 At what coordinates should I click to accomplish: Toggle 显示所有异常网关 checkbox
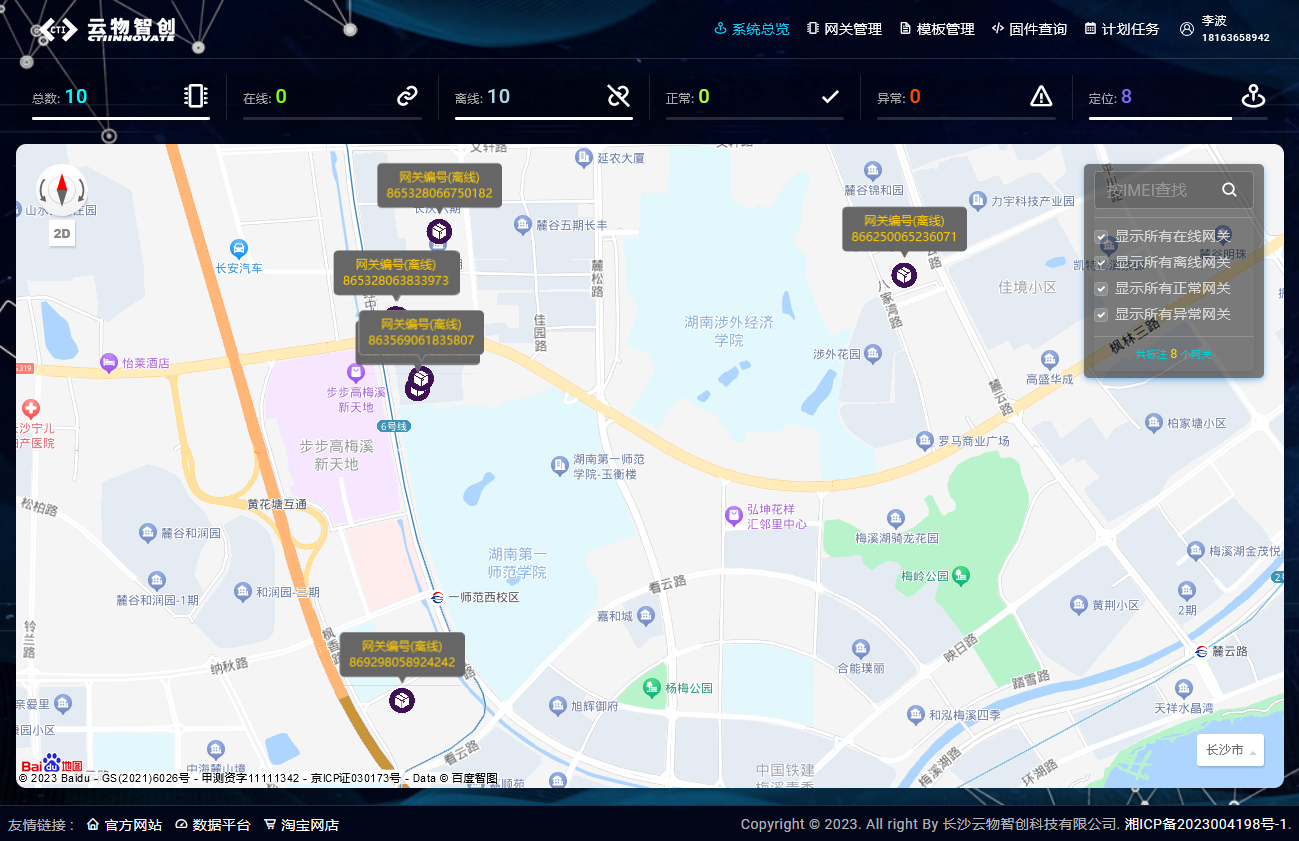[1102, 315]
